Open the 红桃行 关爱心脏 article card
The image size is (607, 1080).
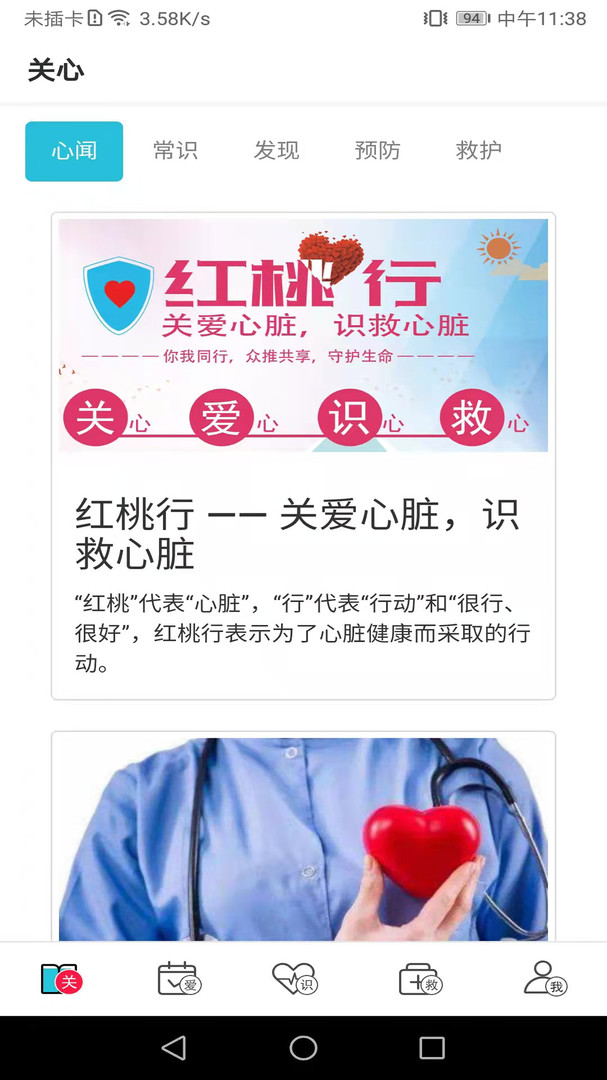click(x=303, y=455)
